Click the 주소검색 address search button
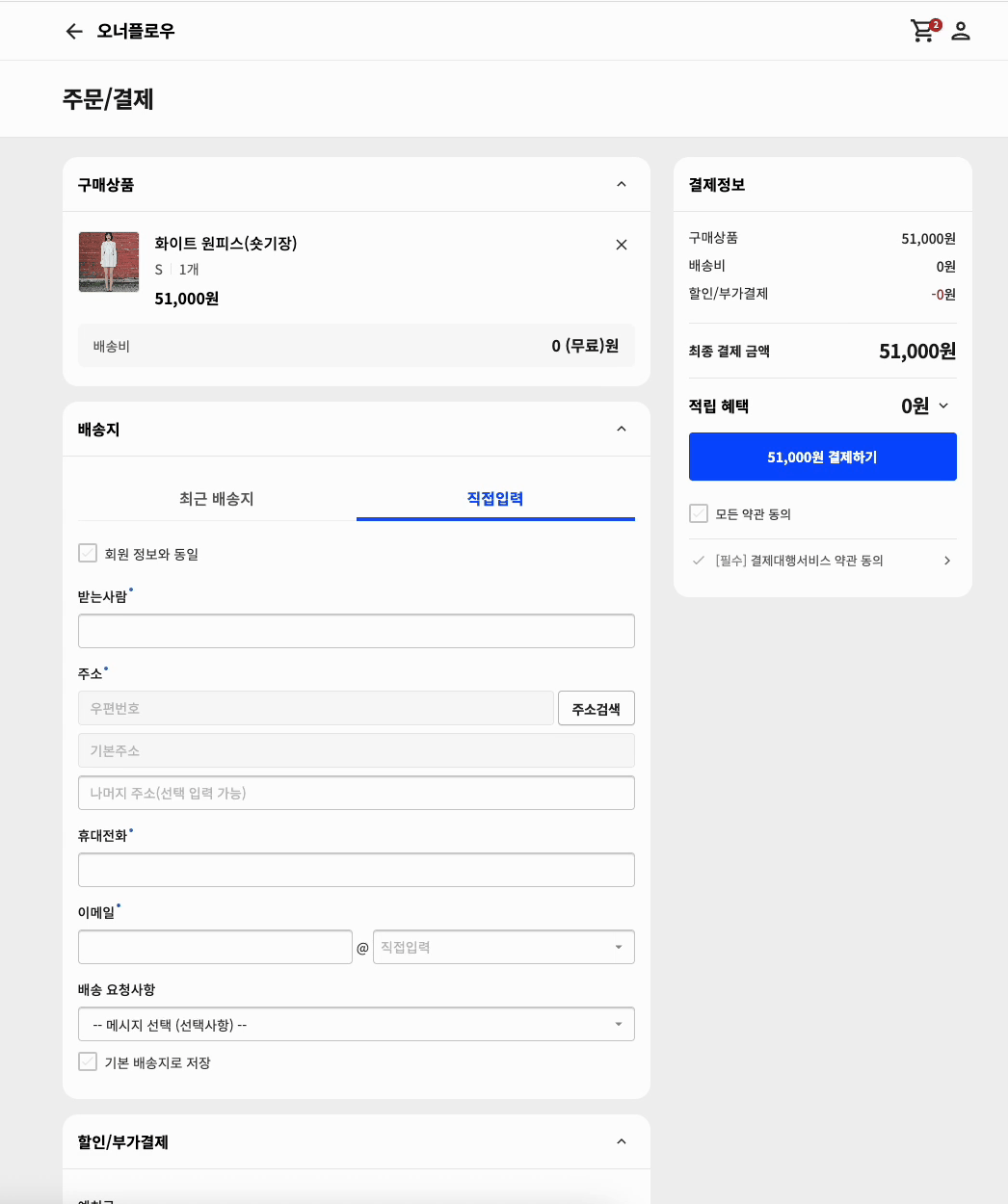 pos(596,708)
